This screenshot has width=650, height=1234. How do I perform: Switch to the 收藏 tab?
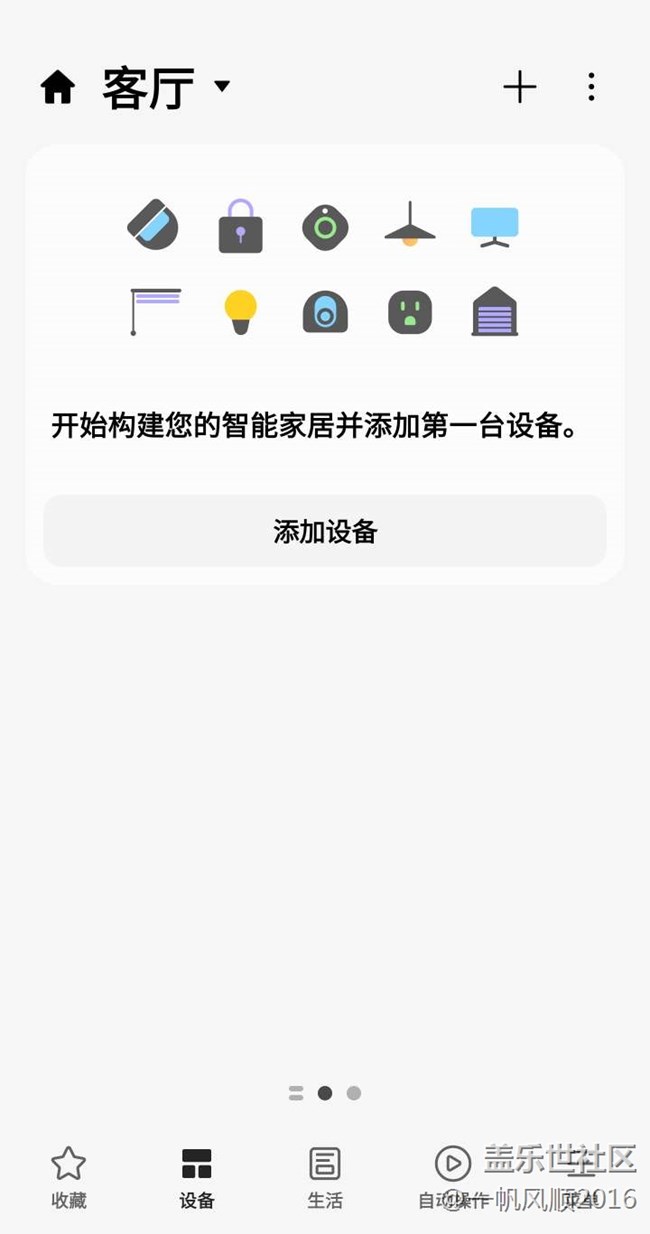click(x=69, y=1177)
